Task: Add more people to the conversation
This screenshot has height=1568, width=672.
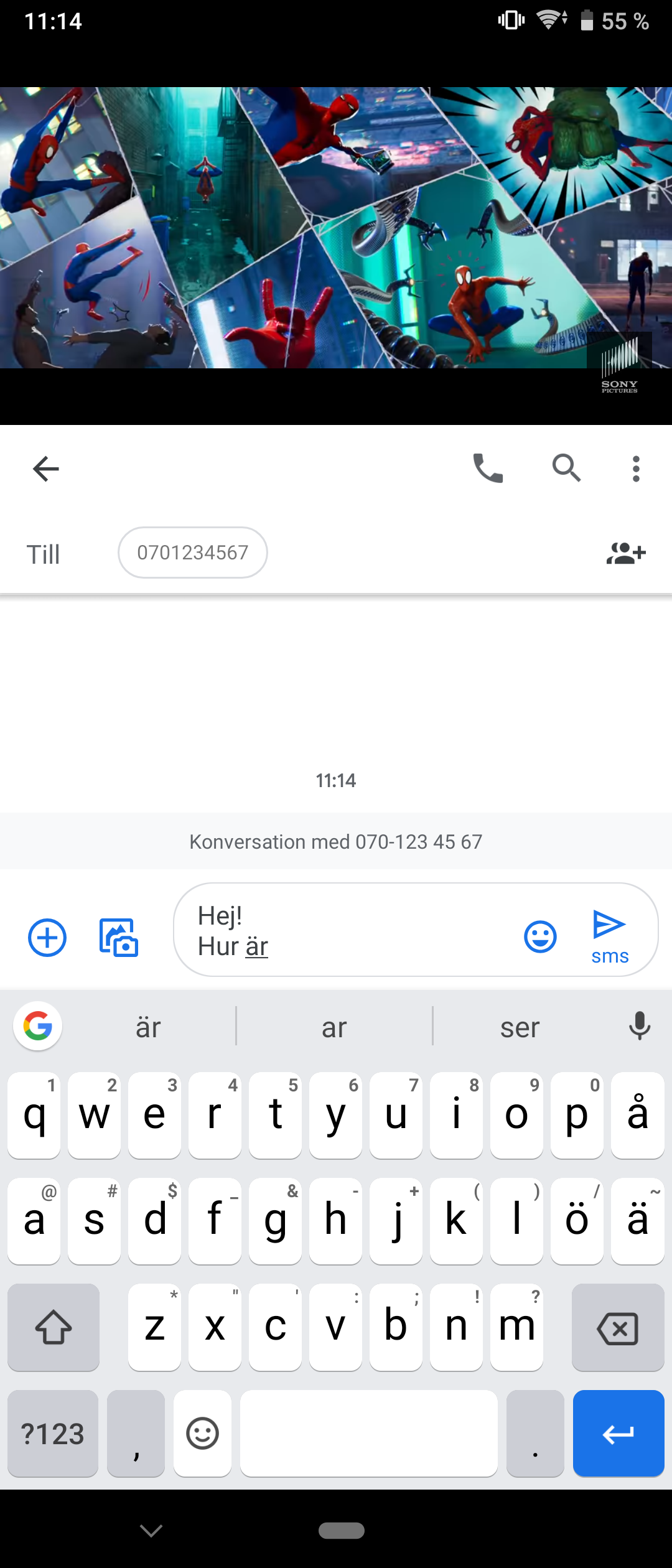Action: point(626,553)
